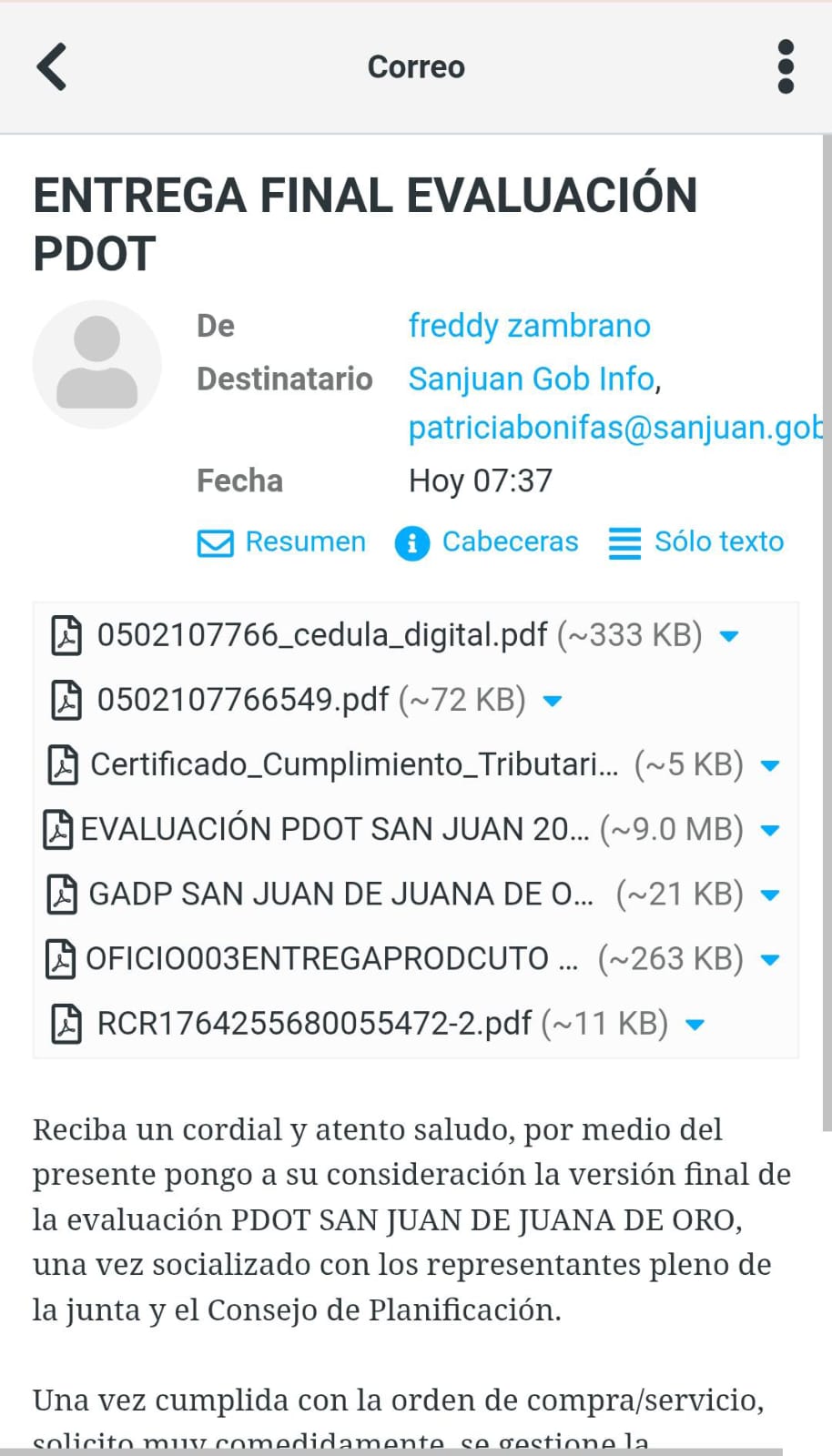832x1456 pixels.
Task: Expand options for 0502107766_cedula_digital.pdf
Action: tap(728, 636)
